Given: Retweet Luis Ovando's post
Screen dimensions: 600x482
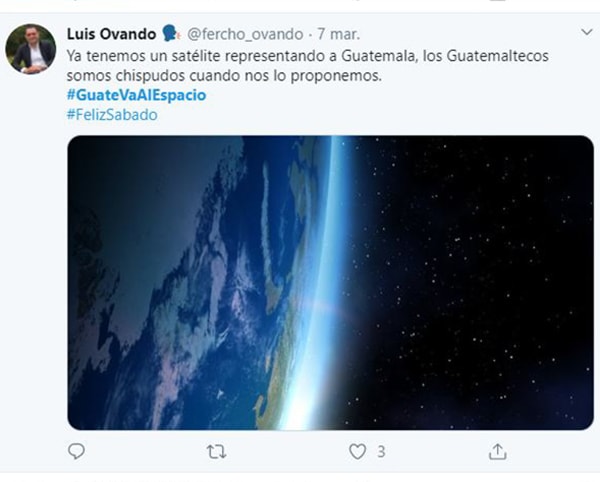Looking at the screenshot, I should click(215, 452).
